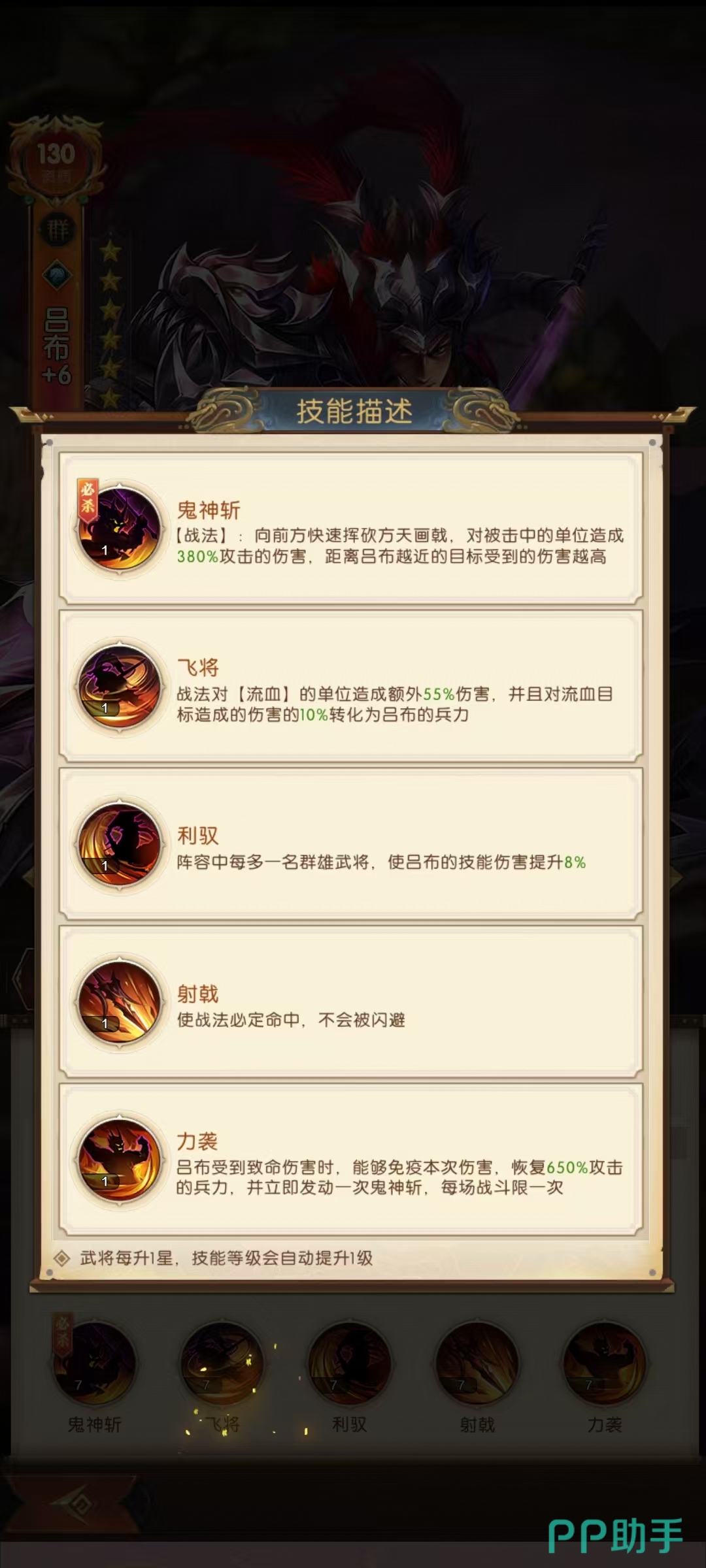Select the 射戟 skill icon in bottom row

click(x=477, y=1364)
